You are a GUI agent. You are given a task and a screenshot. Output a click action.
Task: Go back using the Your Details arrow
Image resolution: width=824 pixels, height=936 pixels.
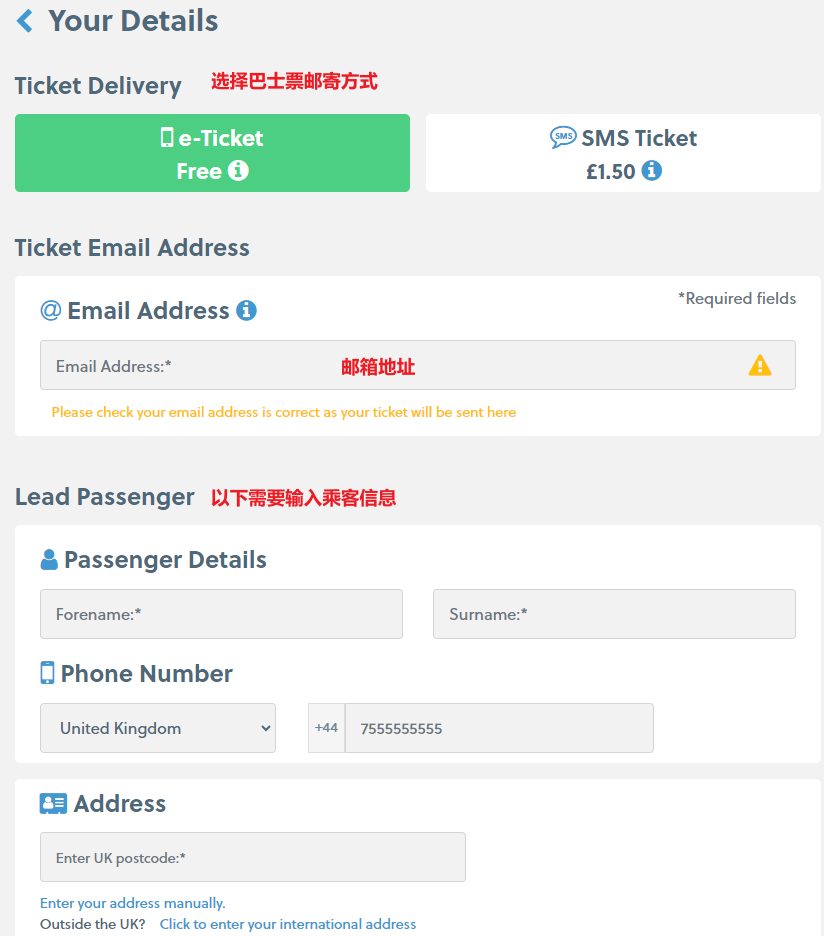coord(25,21)
